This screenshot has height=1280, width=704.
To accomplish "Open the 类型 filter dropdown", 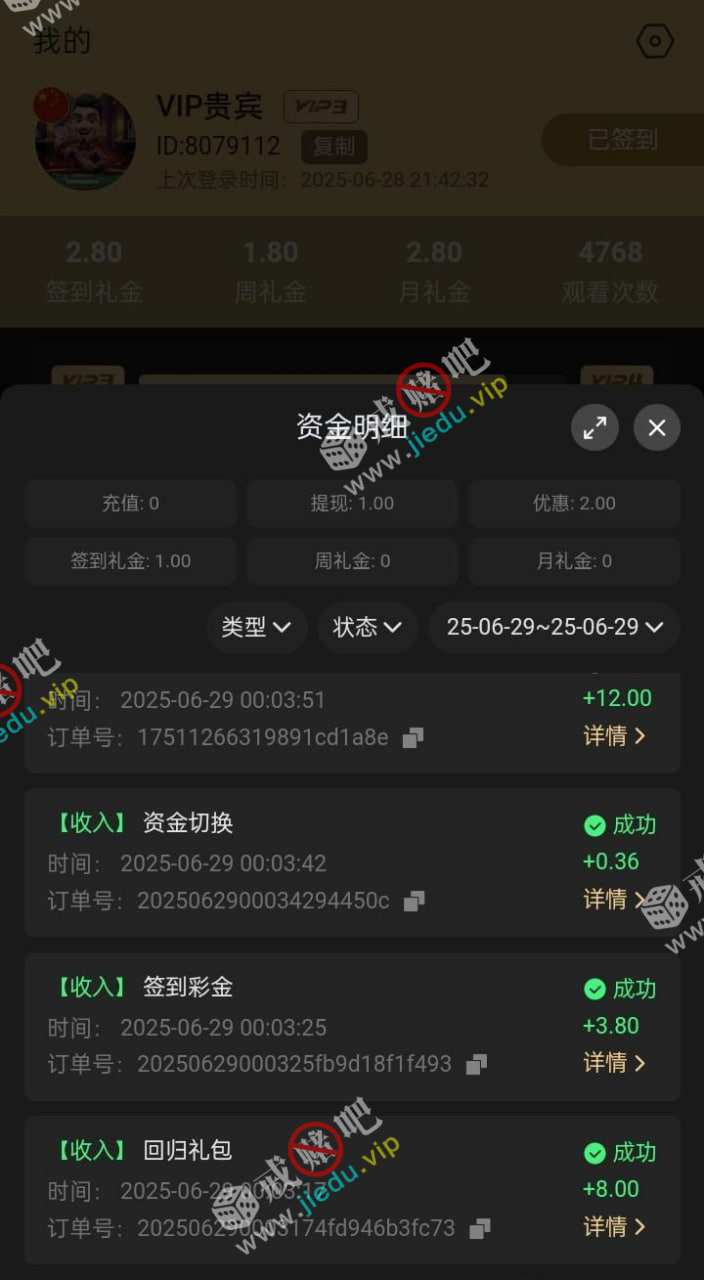I will pyautogui.click(x=256, y=627).
